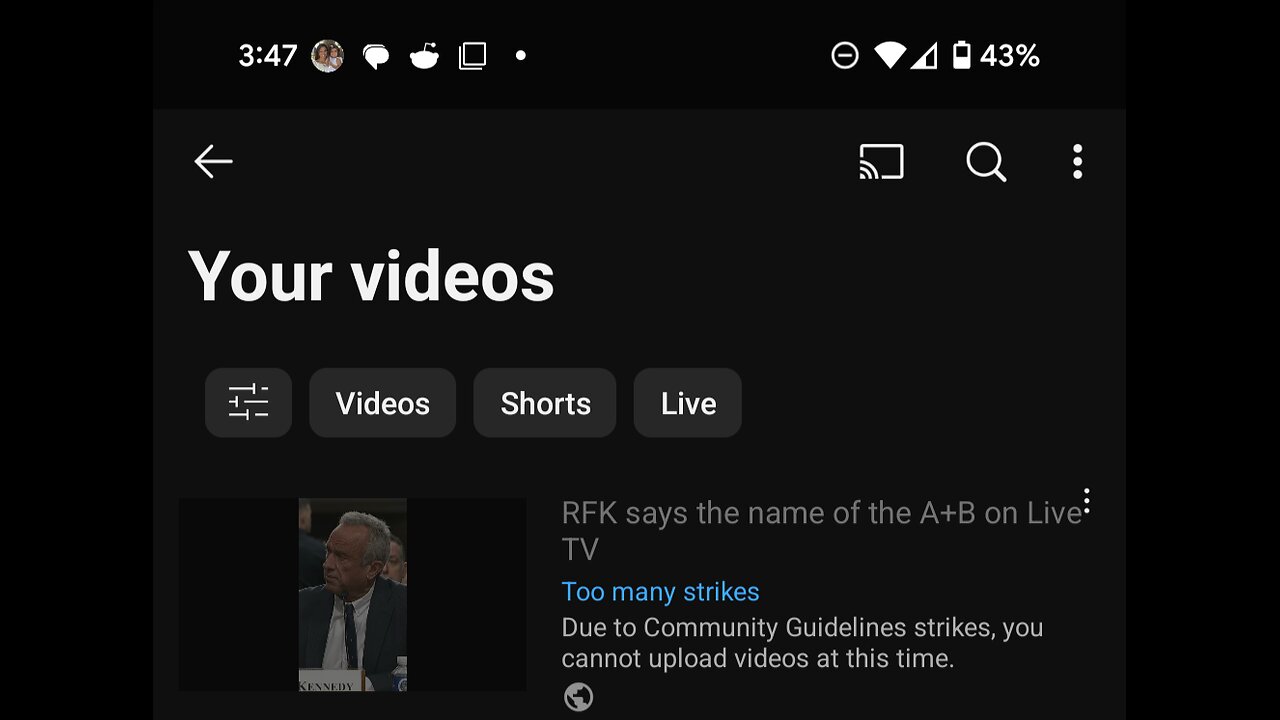Select the Live filter chip
The width and height of the screenshot is (1280, 720).
688,403
